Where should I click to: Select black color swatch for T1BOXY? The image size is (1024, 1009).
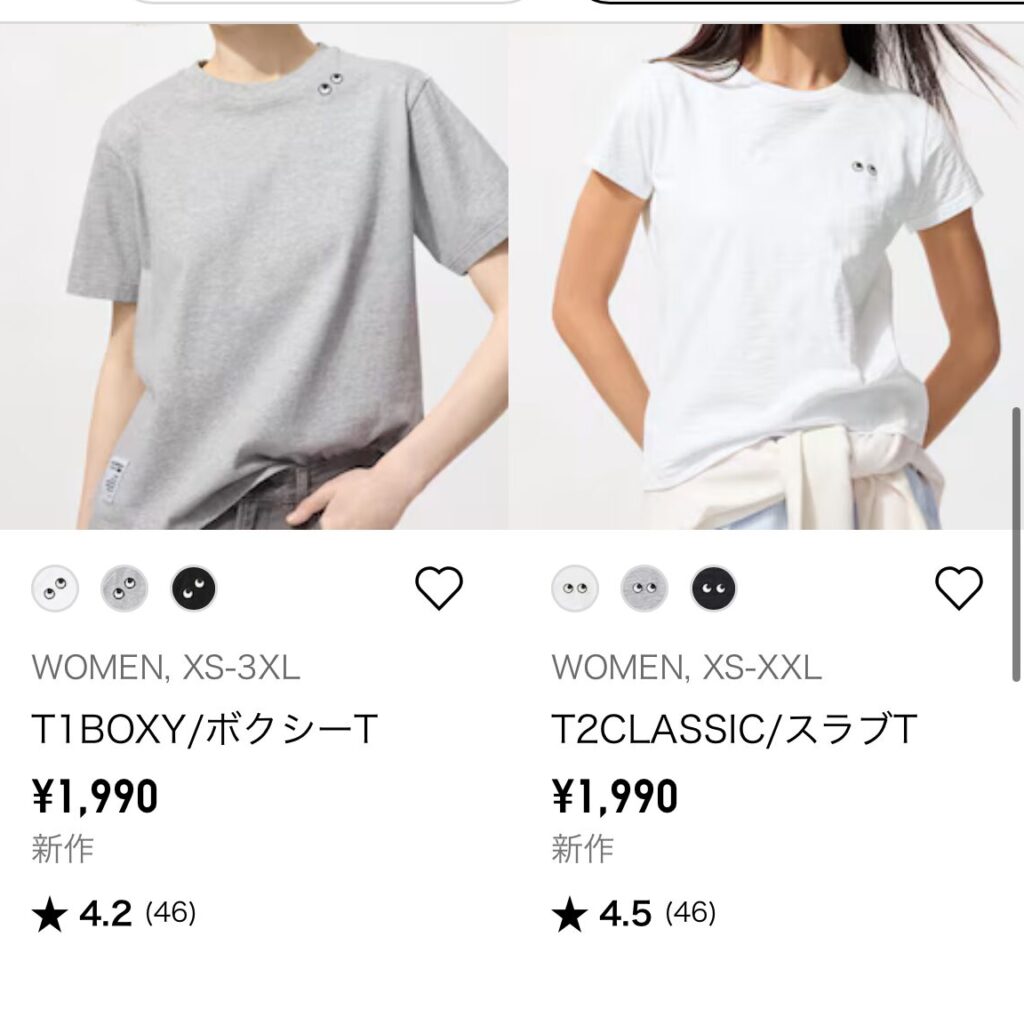point(194,588)
